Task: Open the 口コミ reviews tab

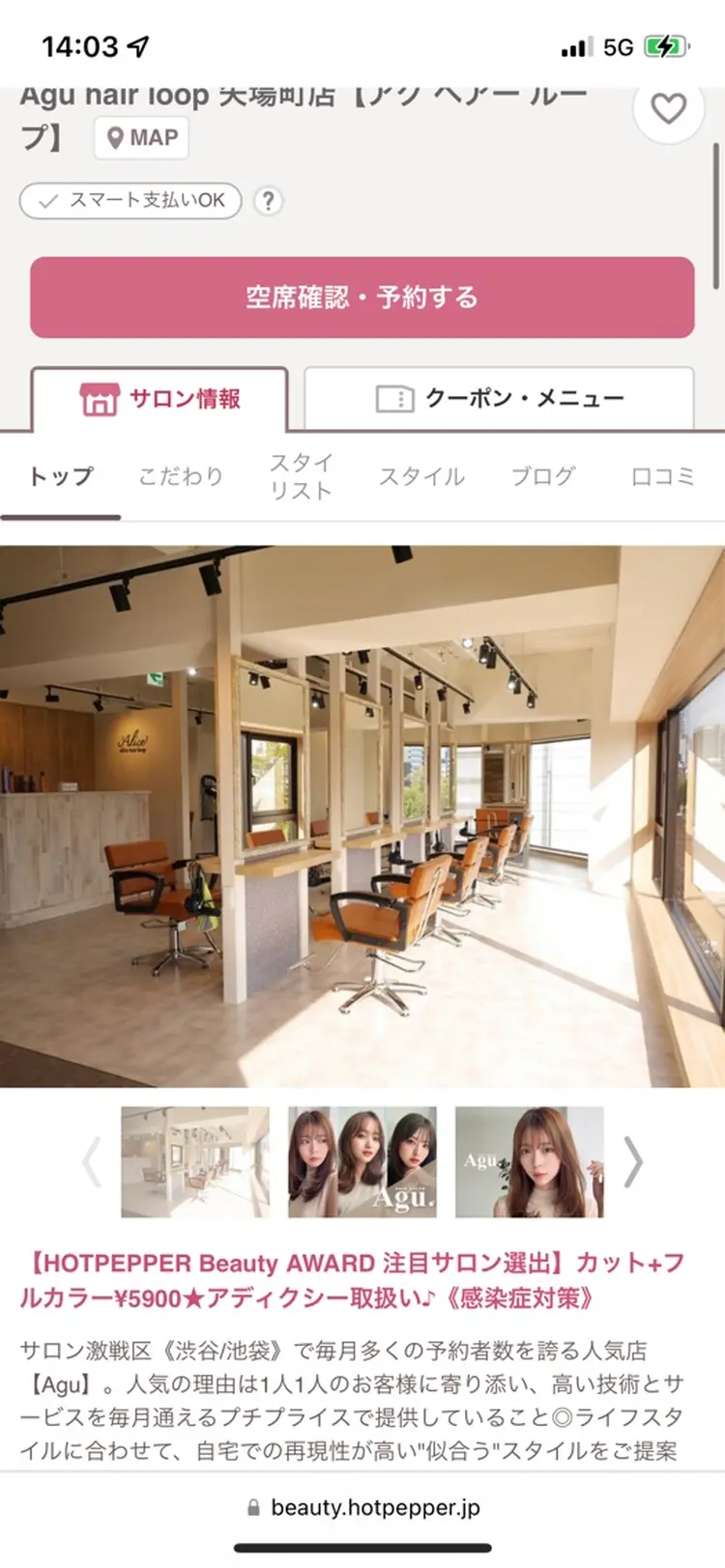Action: pos(663,475)
